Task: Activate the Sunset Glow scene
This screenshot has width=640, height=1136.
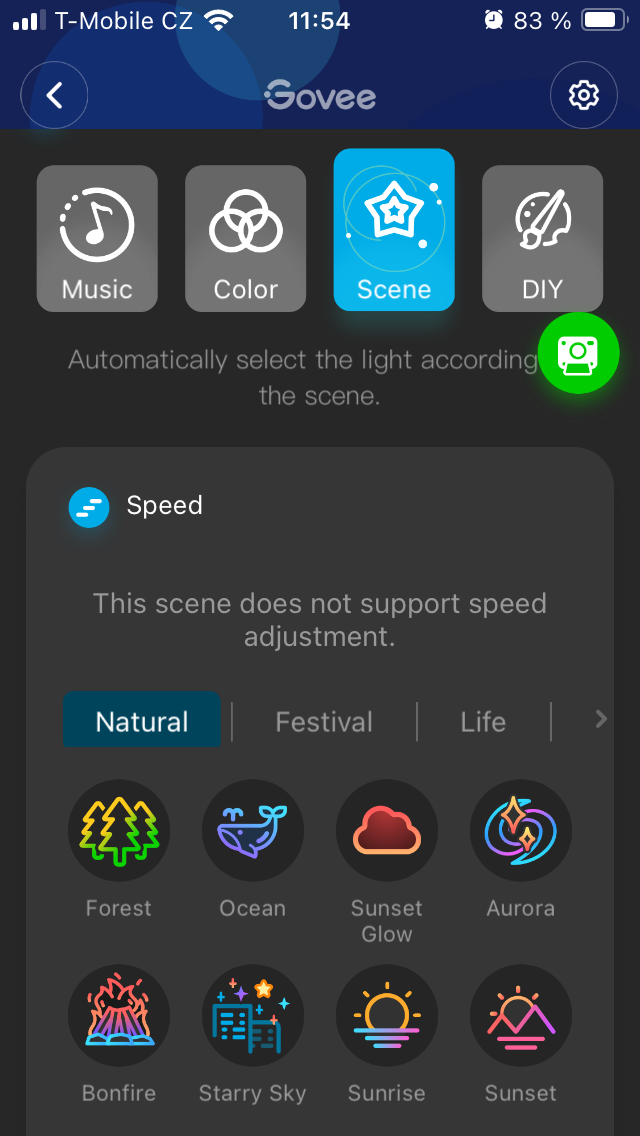Action: click(x=387, y=831)
